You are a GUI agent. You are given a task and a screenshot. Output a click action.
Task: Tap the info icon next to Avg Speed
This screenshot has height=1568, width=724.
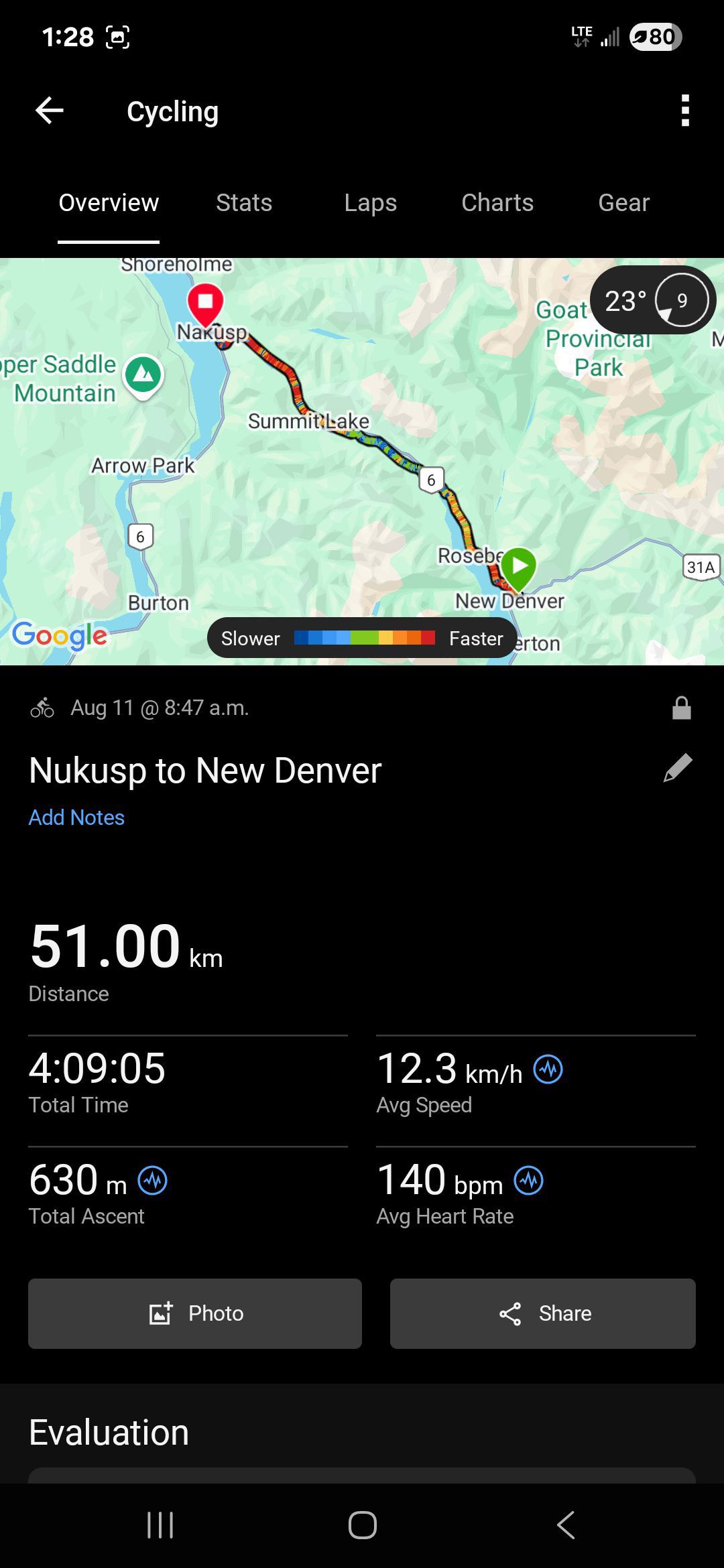click(x=548, y=1069)
